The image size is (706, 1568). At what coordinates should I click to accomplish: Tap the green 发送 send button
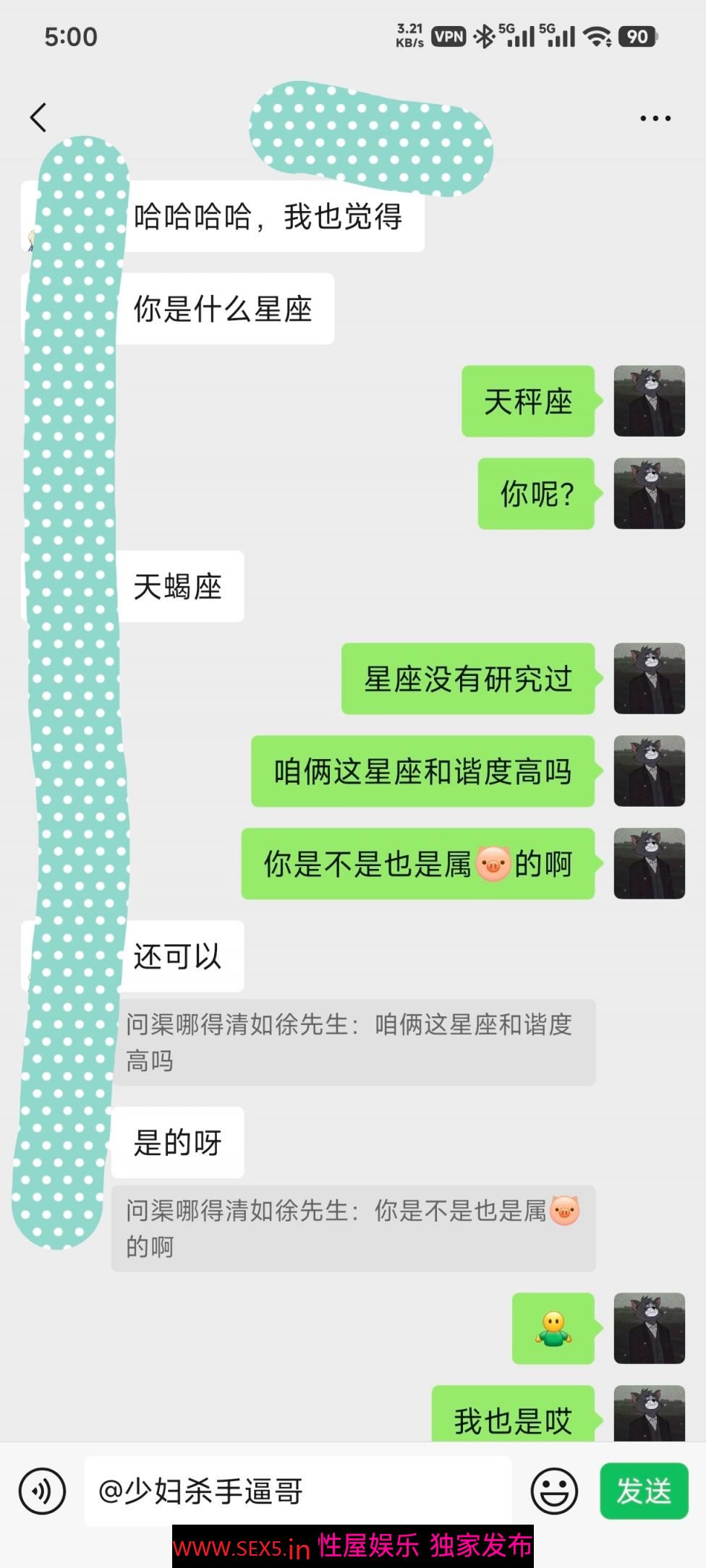(643, 1491)
